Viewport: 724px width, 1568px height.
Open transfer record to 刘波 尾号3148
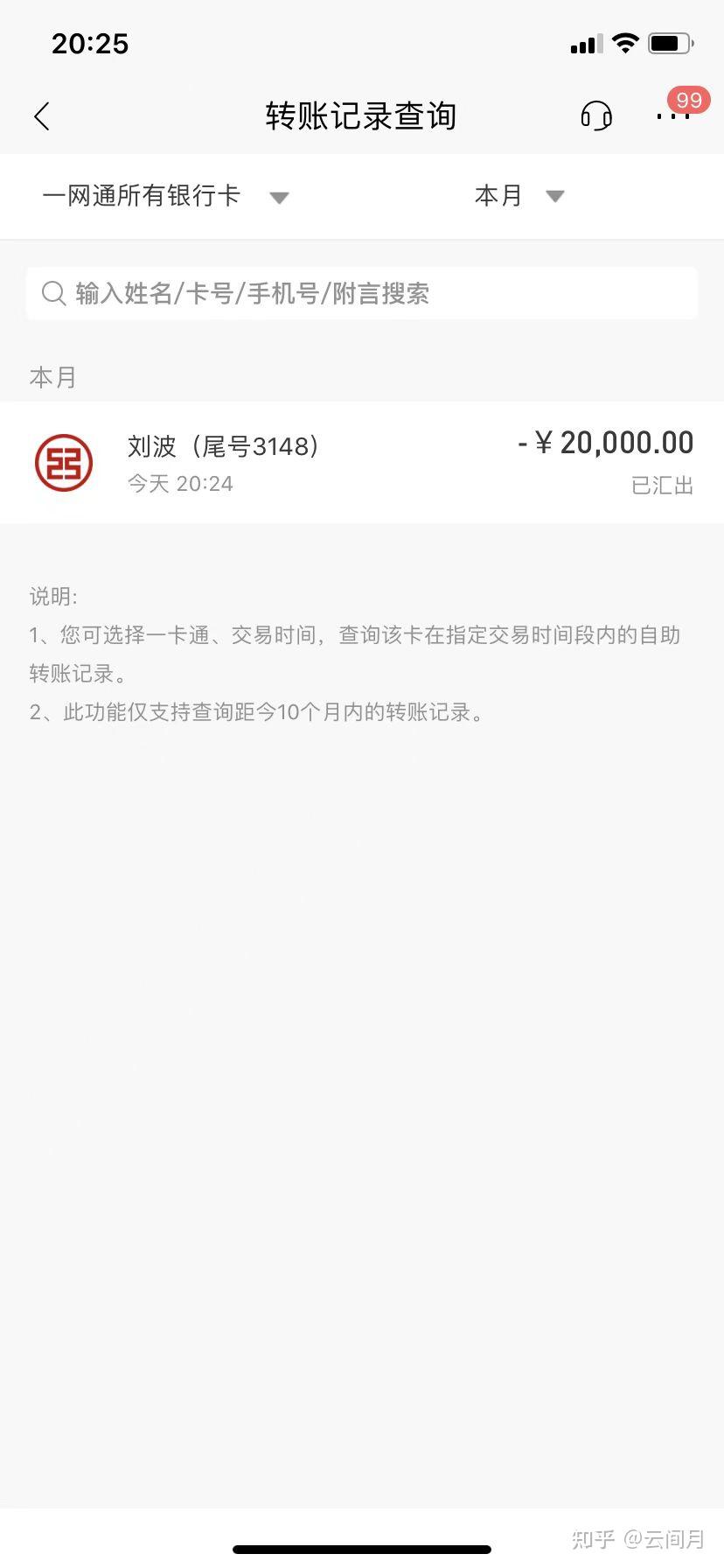point(362,462)
